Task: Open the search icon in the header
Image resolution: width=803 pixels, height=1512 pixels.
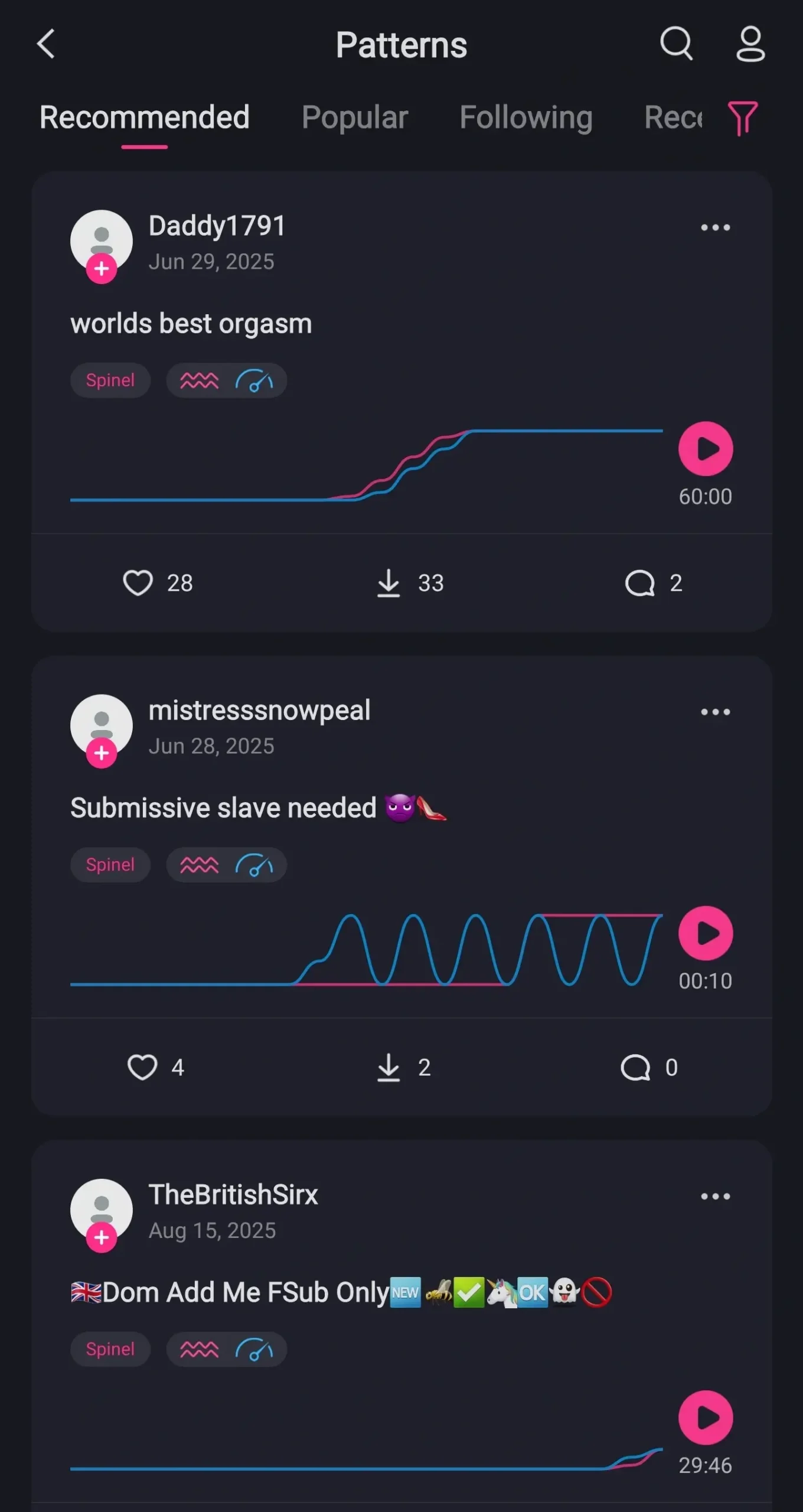Action: point(675,44)
